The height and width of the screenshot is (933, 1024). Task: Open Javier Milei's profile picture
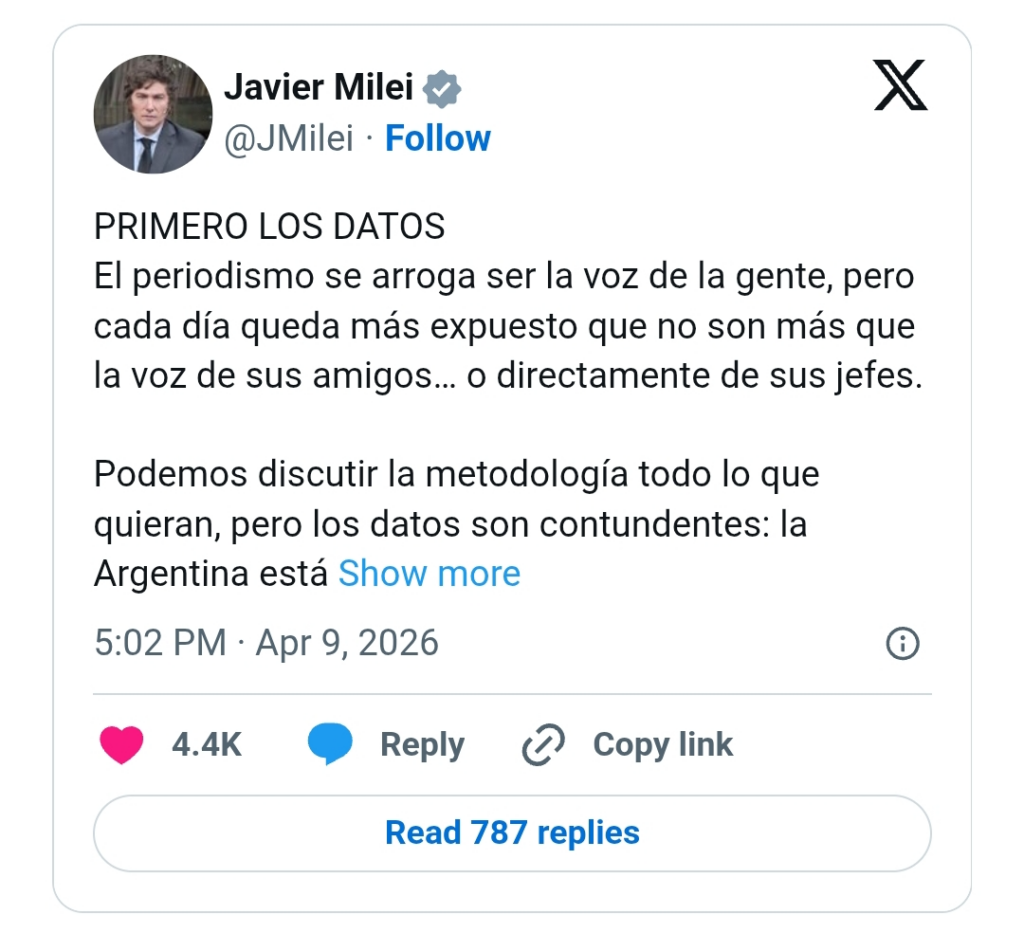tap(152, 114)
